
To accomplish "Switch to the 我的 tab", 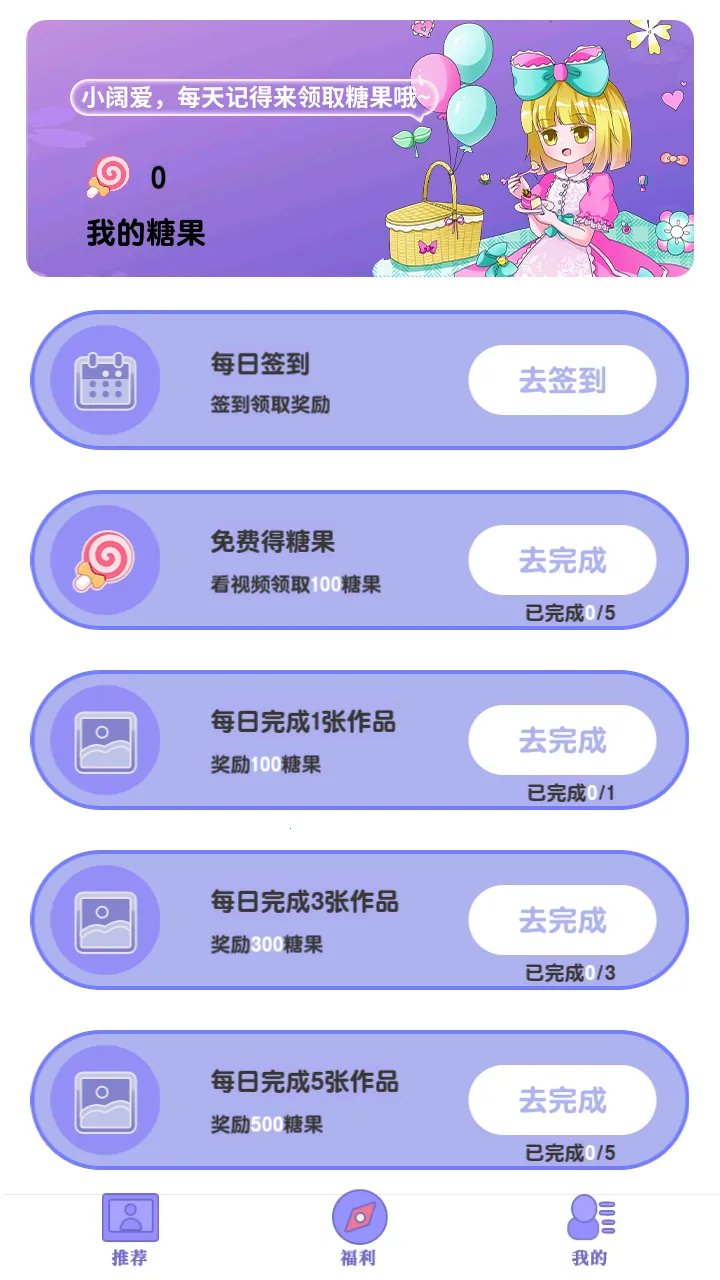I will pos(590,1258).
